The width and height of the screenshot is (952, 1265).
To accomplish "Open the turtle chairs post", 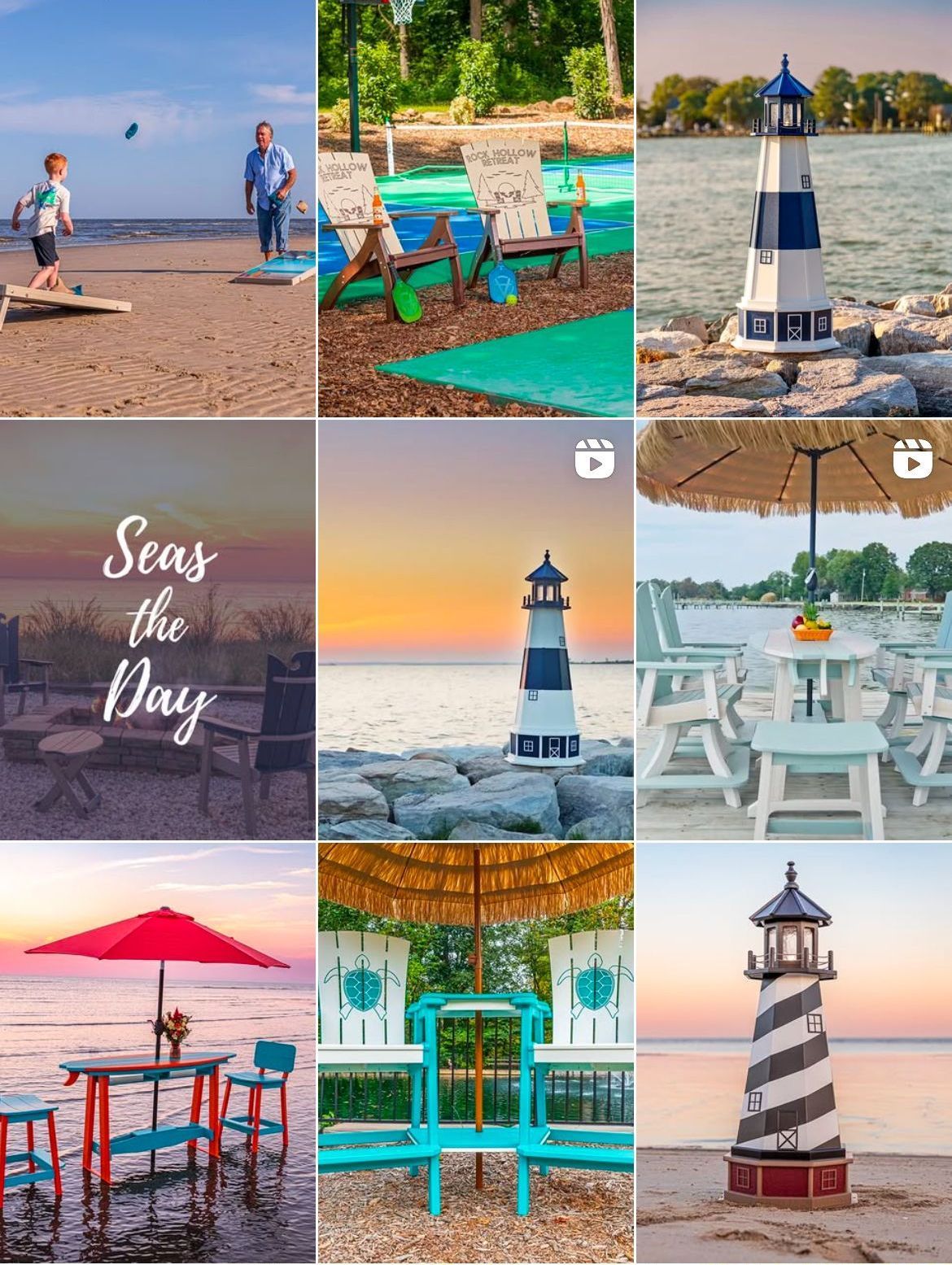I will pos(476,1053).
